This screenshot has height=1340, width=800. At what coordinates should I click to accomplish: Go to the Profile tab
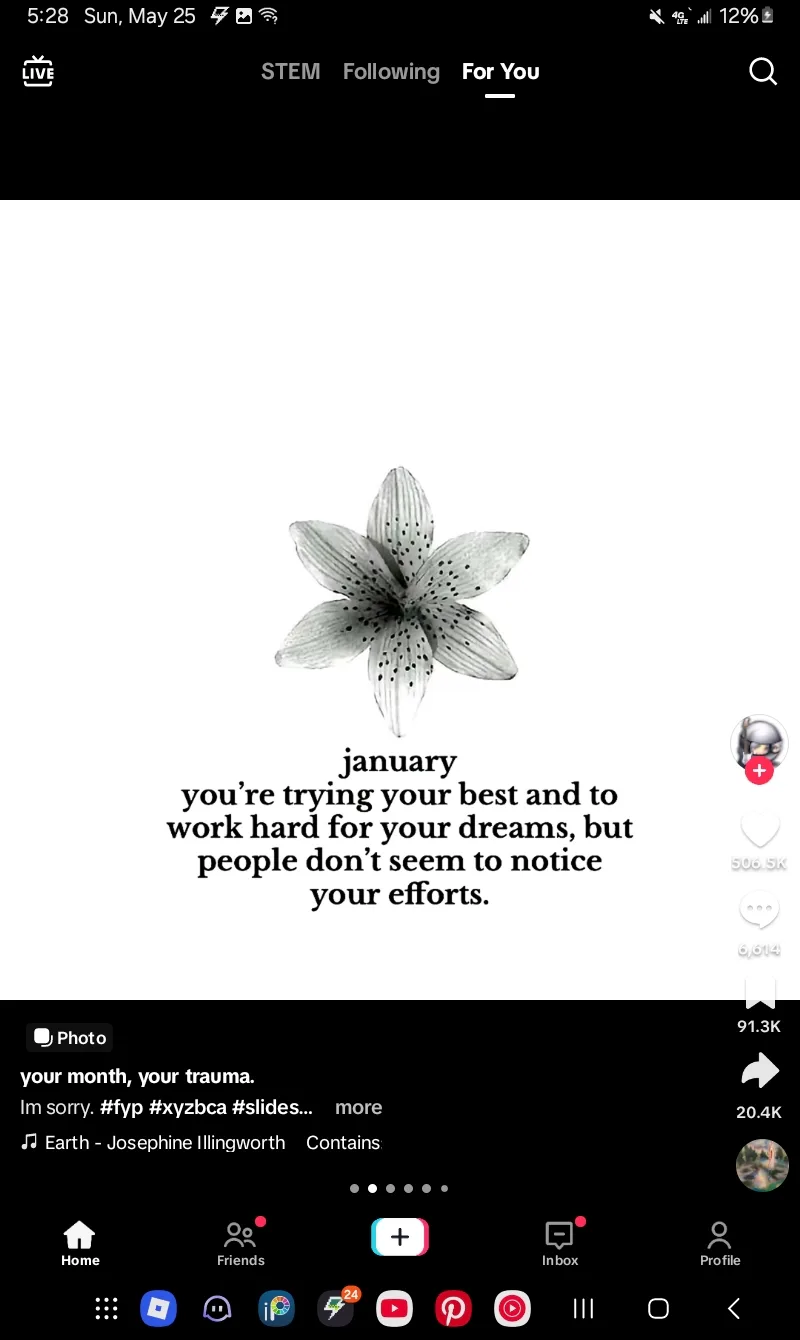coord(720,1243)
